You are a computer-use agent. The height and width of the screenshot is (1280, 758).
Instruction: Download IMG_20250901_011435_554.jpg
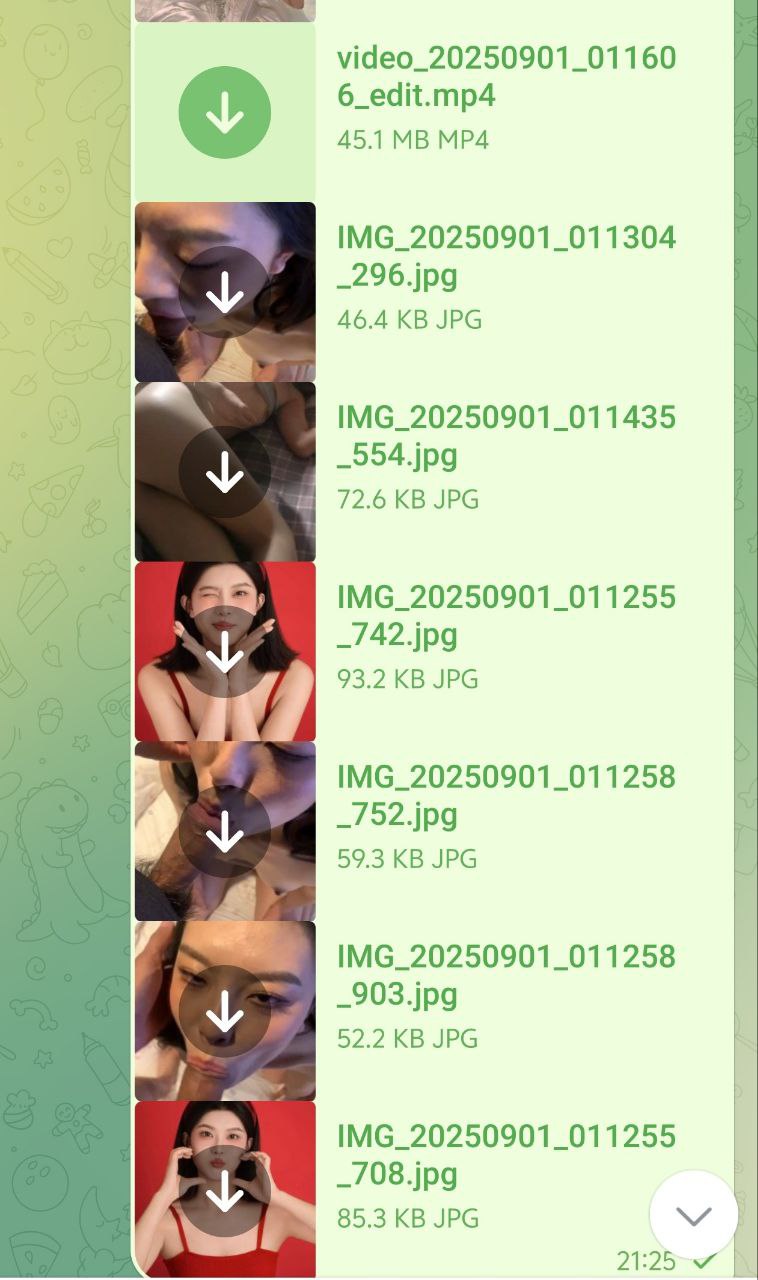click(x=225, y=472)
